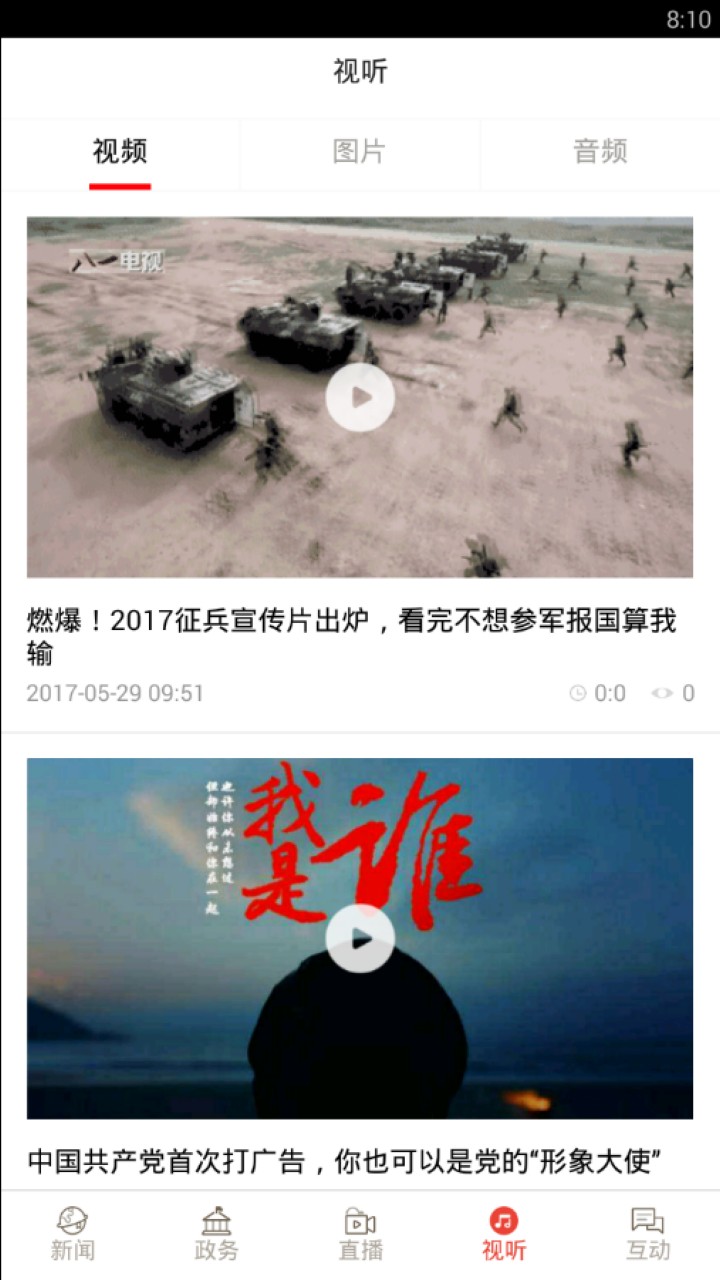720x1280 pixels.
Task: Open the 2017 recruitment video article title
Action: pyautogui.click(x=355, y=640)
